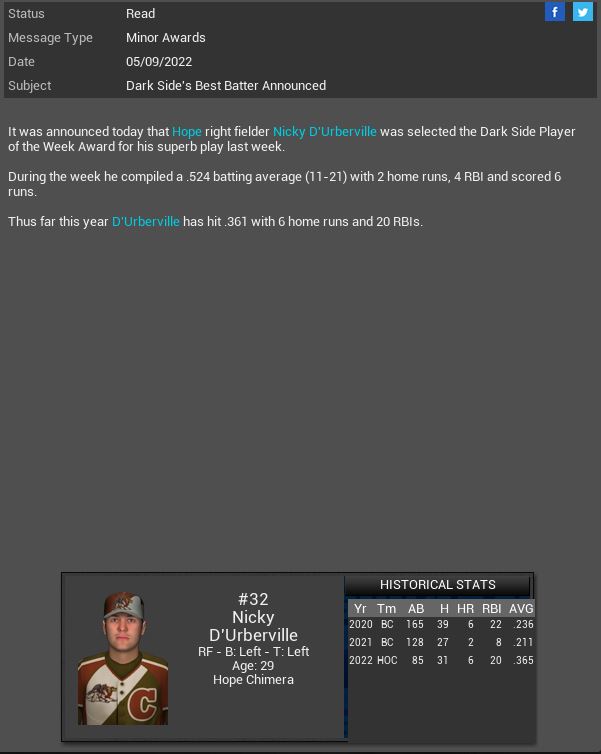Viewport: 601px width, 754px height.
Task: Share this message on Facebook
Action: coord(555,12)
